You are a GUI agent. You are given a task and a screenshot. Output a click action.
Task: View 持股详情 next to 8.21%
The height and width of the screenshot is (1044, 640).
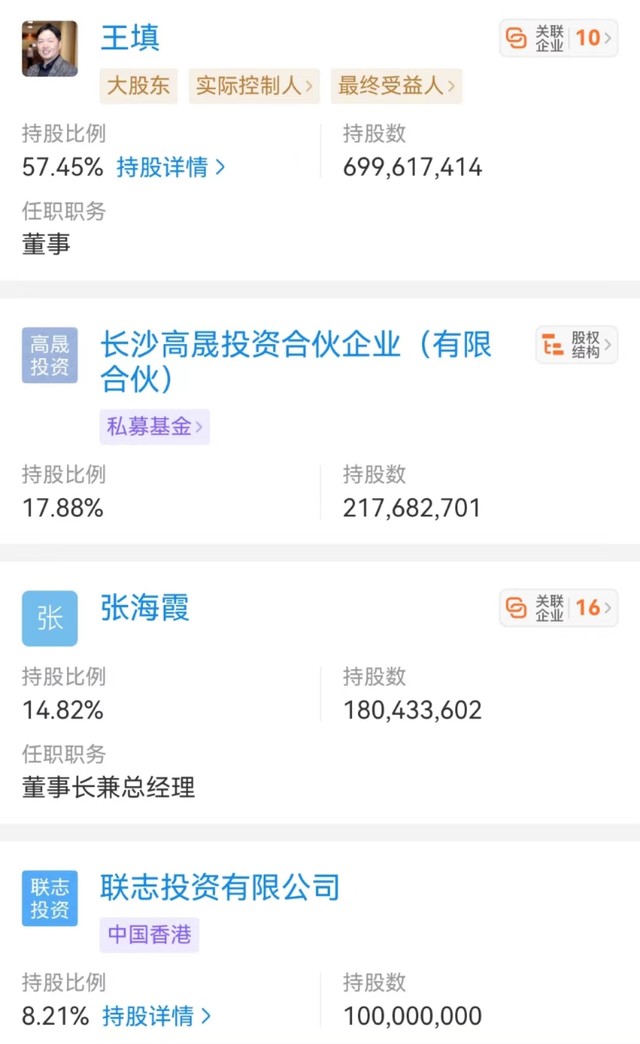(x=157, y=1015)
